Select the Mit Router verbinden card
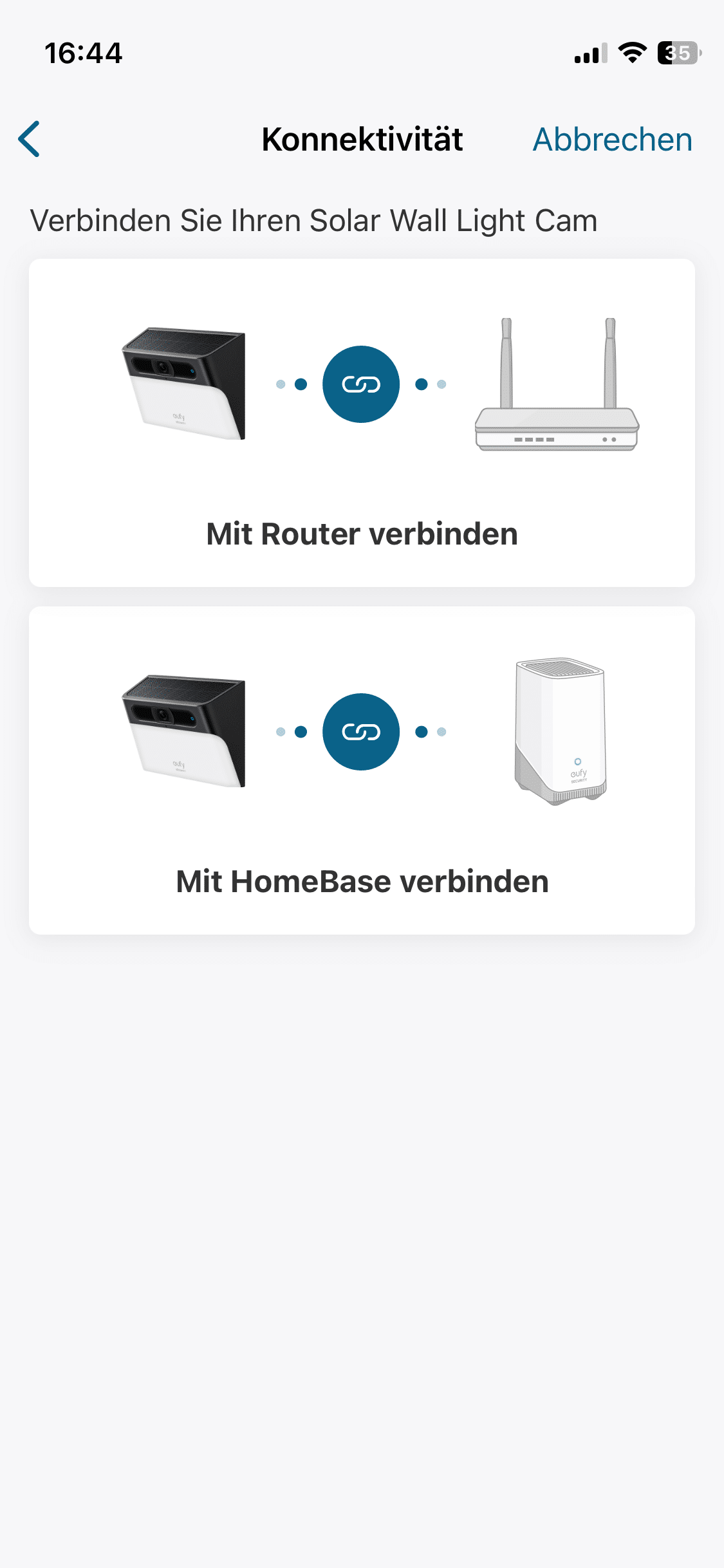The height and width of the screenshot is (1568, 724). (362, 423)
